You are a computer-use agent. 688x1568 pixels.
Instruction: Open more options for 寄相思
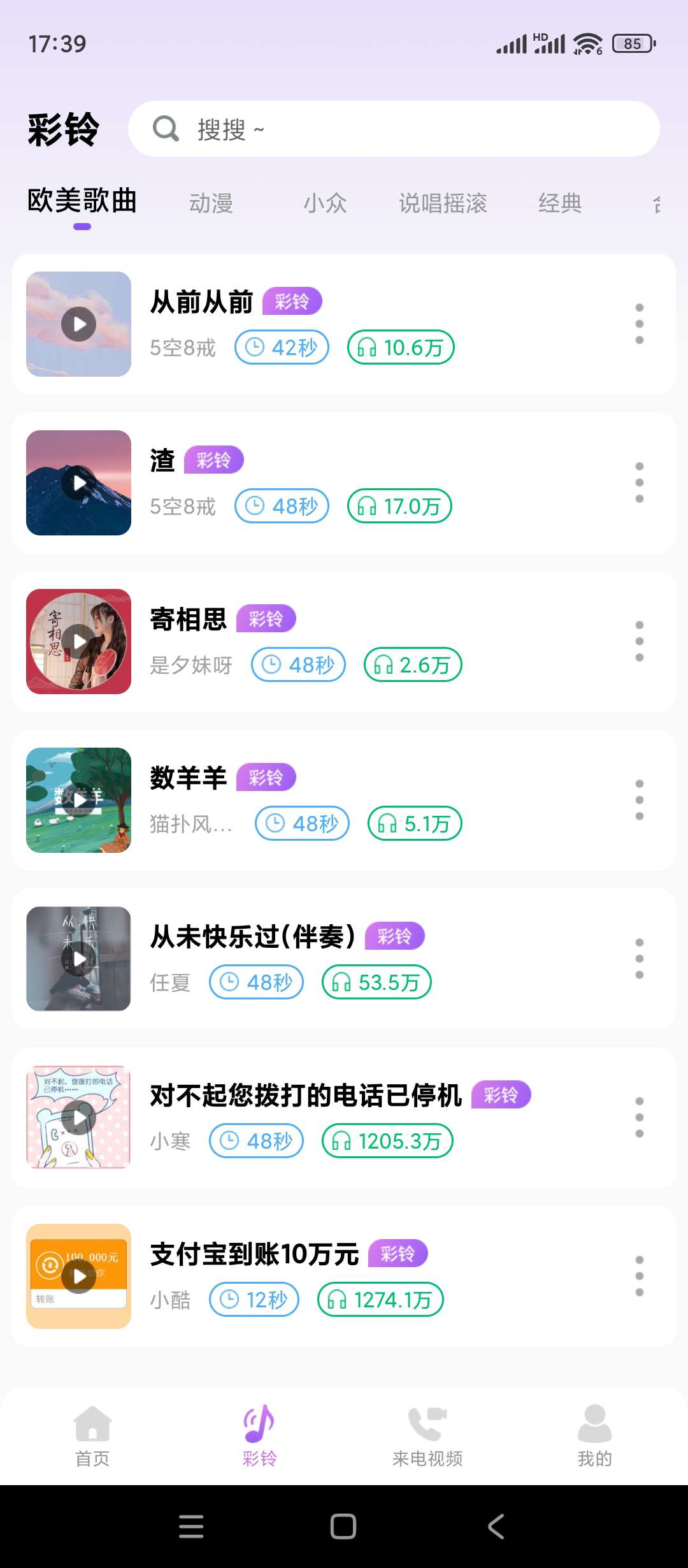[x=640, y=641]
